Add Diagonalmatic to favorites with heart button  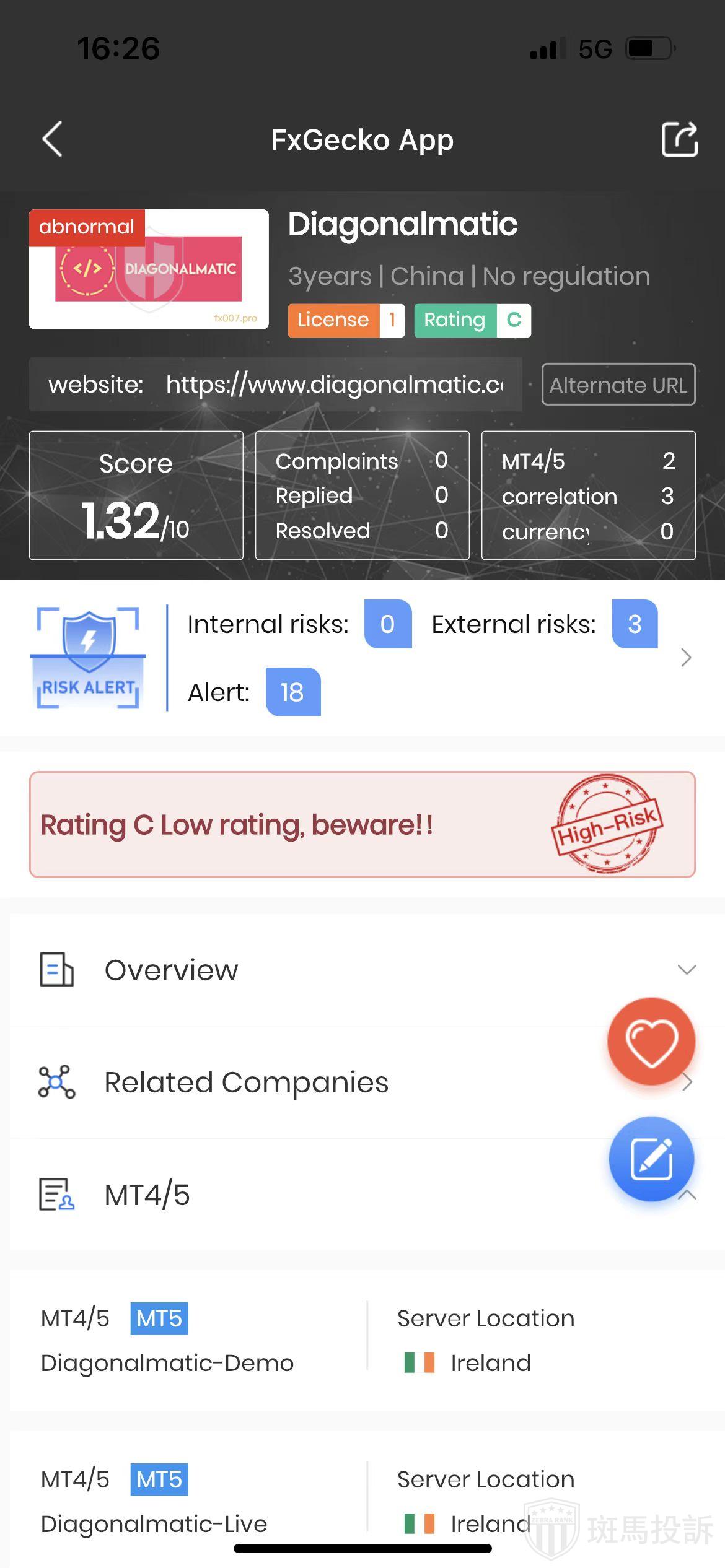(x=651, y=1042)
